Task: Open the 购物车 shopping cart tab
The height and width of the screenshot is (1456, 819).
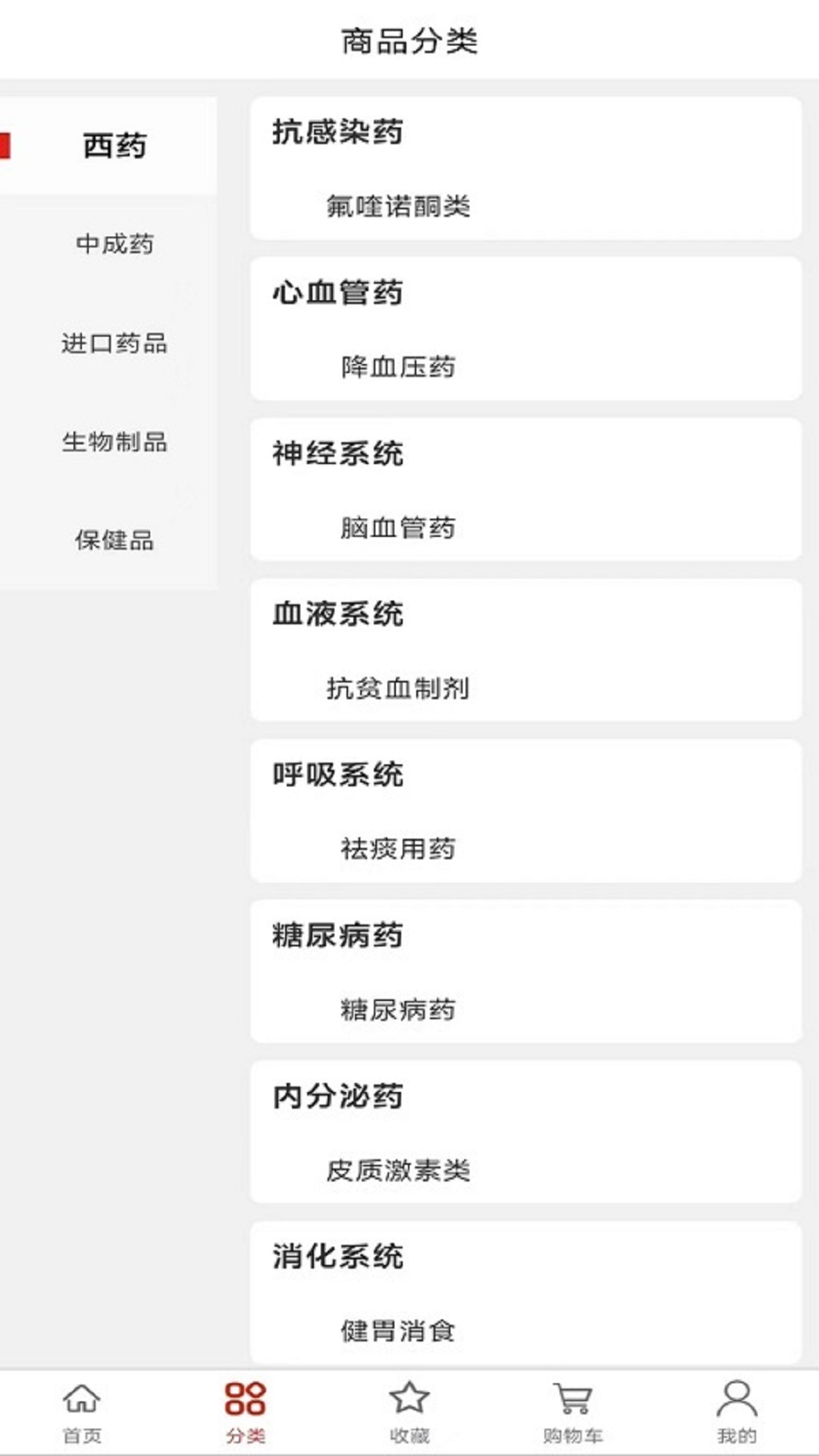Action: pyautogui.click(x=573, y=1413)
